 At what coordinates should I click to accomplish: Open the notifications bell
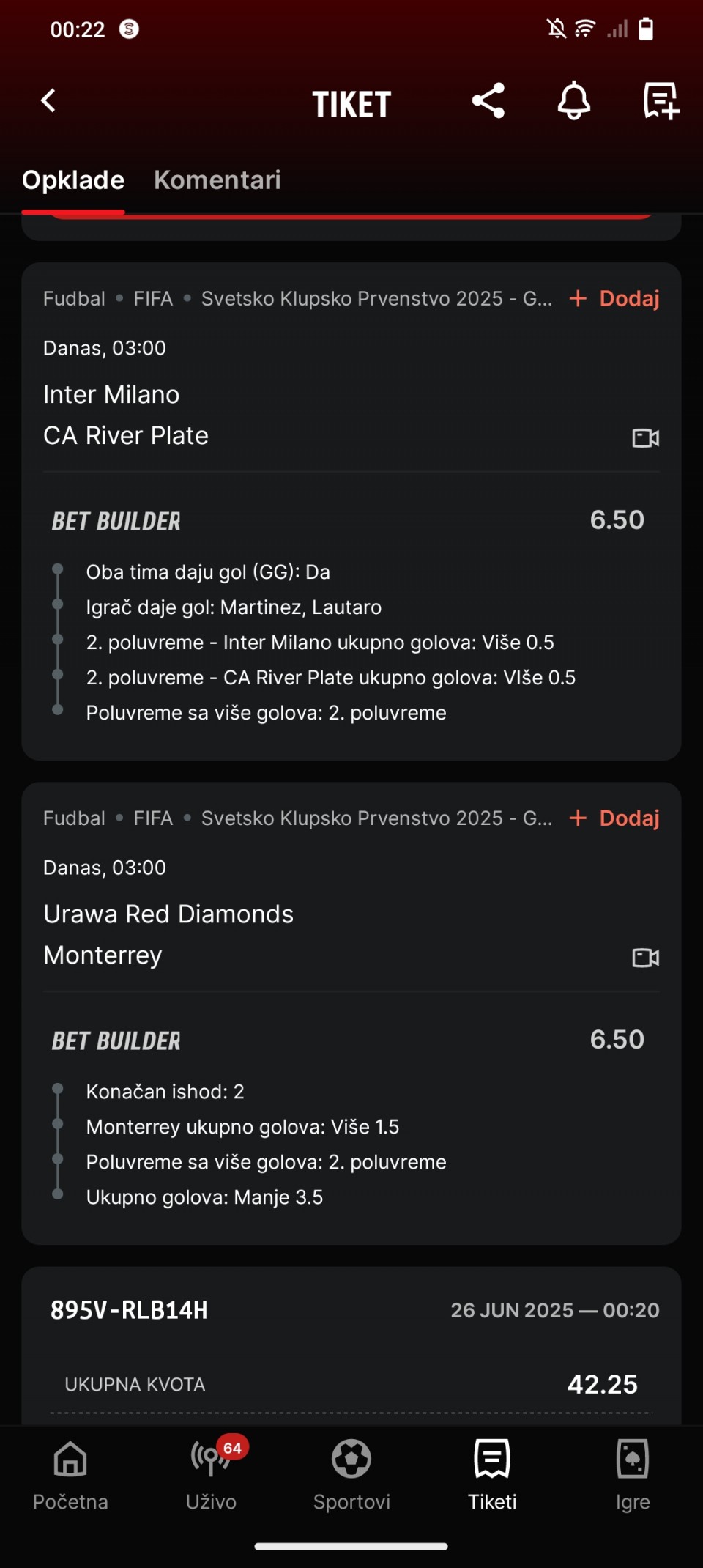[x=574, y=100]
